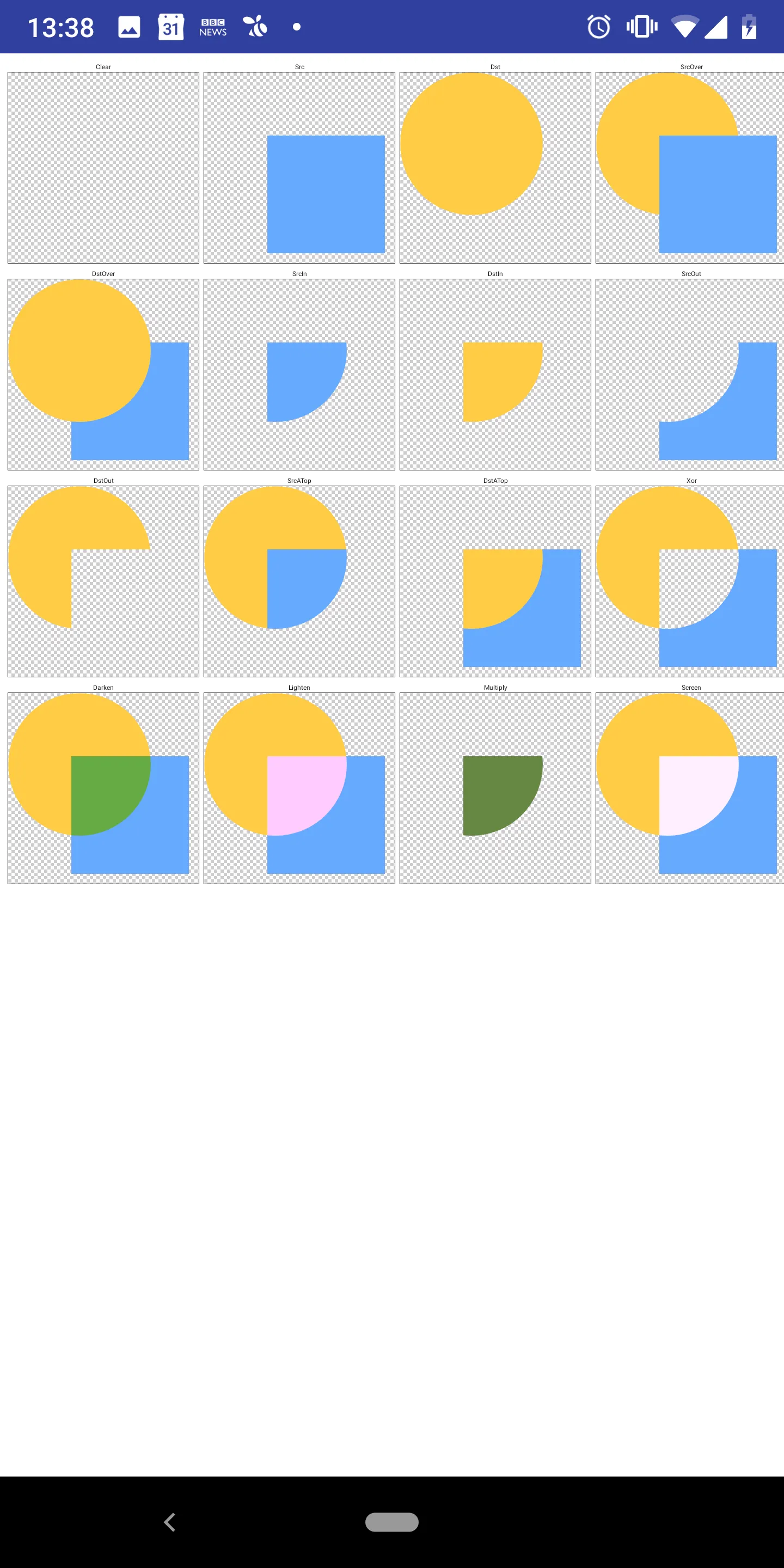Tap the system back arrow

pos(170,1522)
